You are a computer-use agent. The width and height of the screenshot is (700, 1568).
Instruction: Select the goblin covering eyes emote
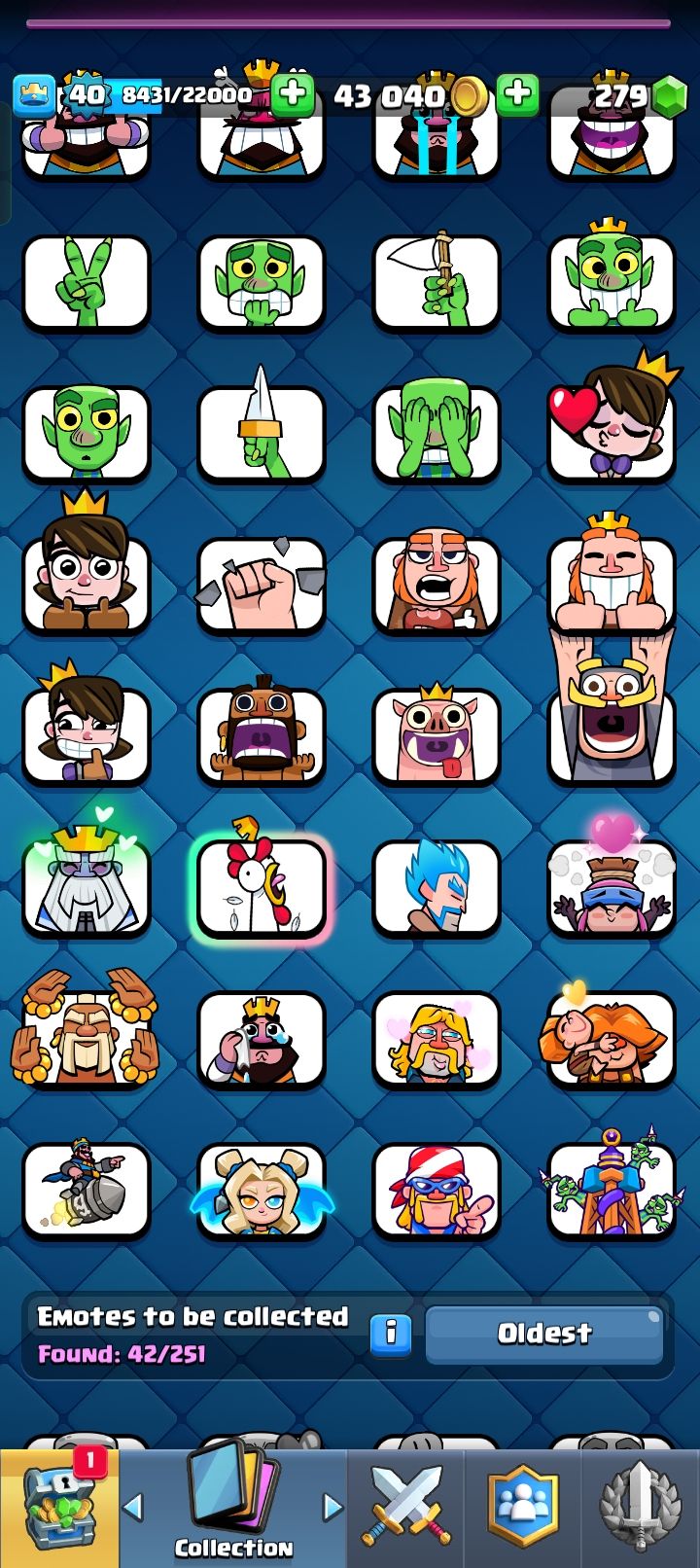pyautogui.click(x=437, y=433)
